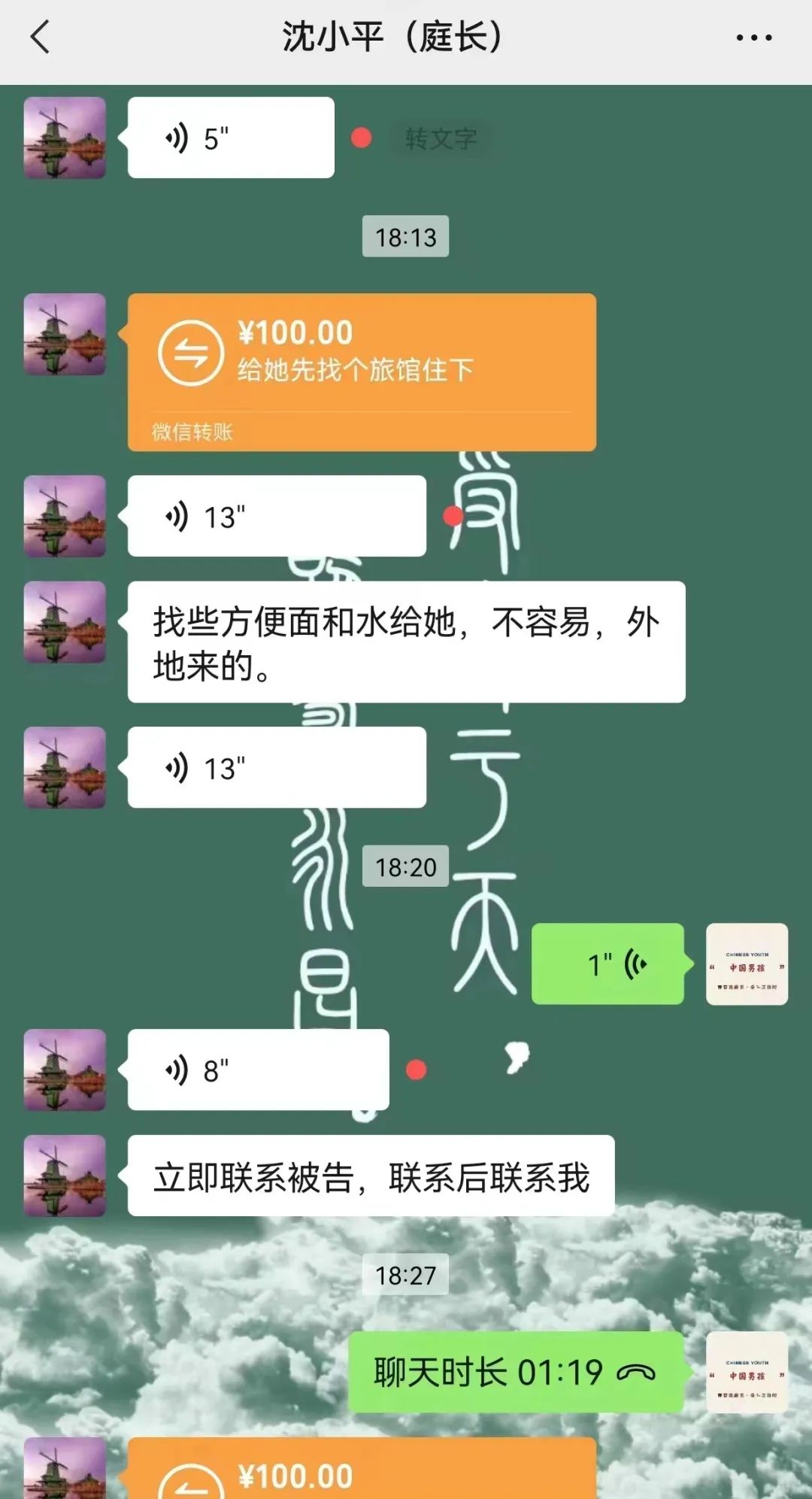The width and height of the screenshot is (812, 1499).
Task: Open the ¥100.00 transfer for 旅馆住下
Action: click(361, 372)
